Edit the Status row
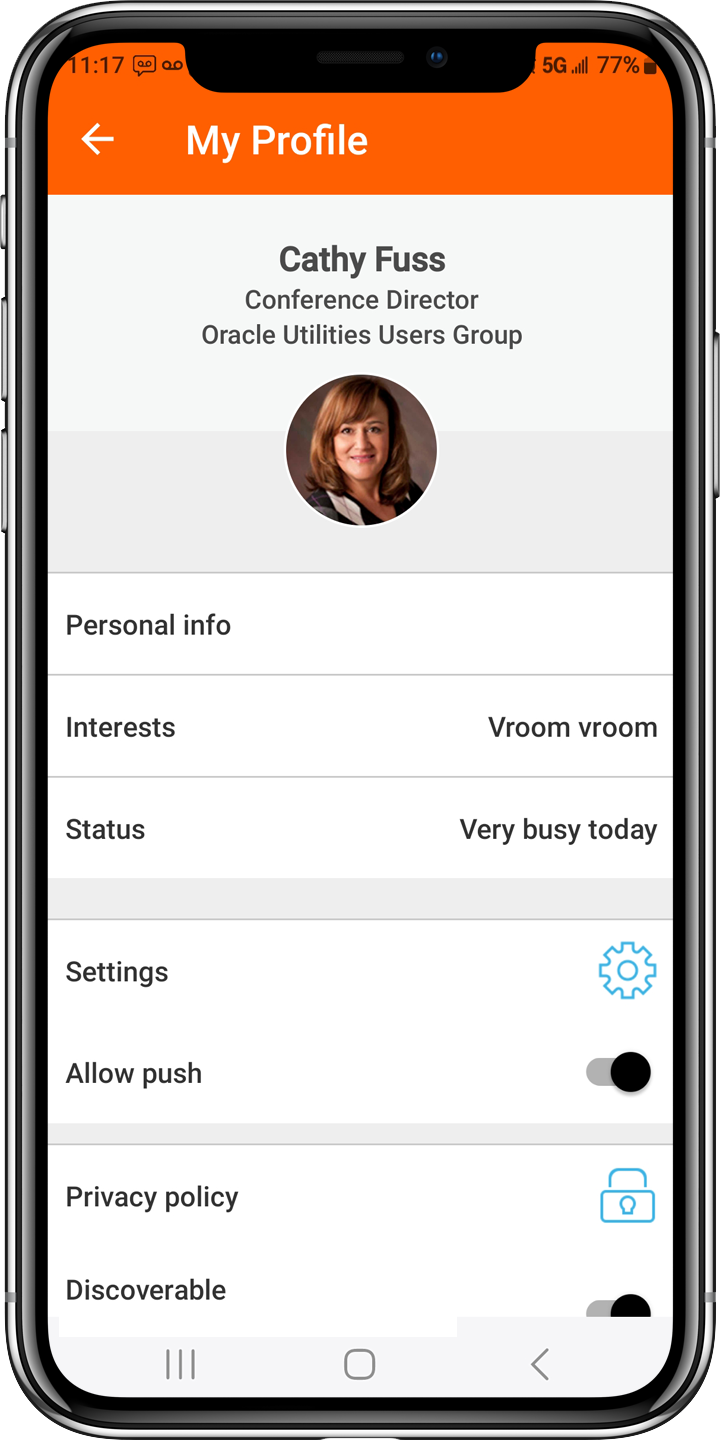Viewport: 720px width, 1440px height. [x=360, y=829]
